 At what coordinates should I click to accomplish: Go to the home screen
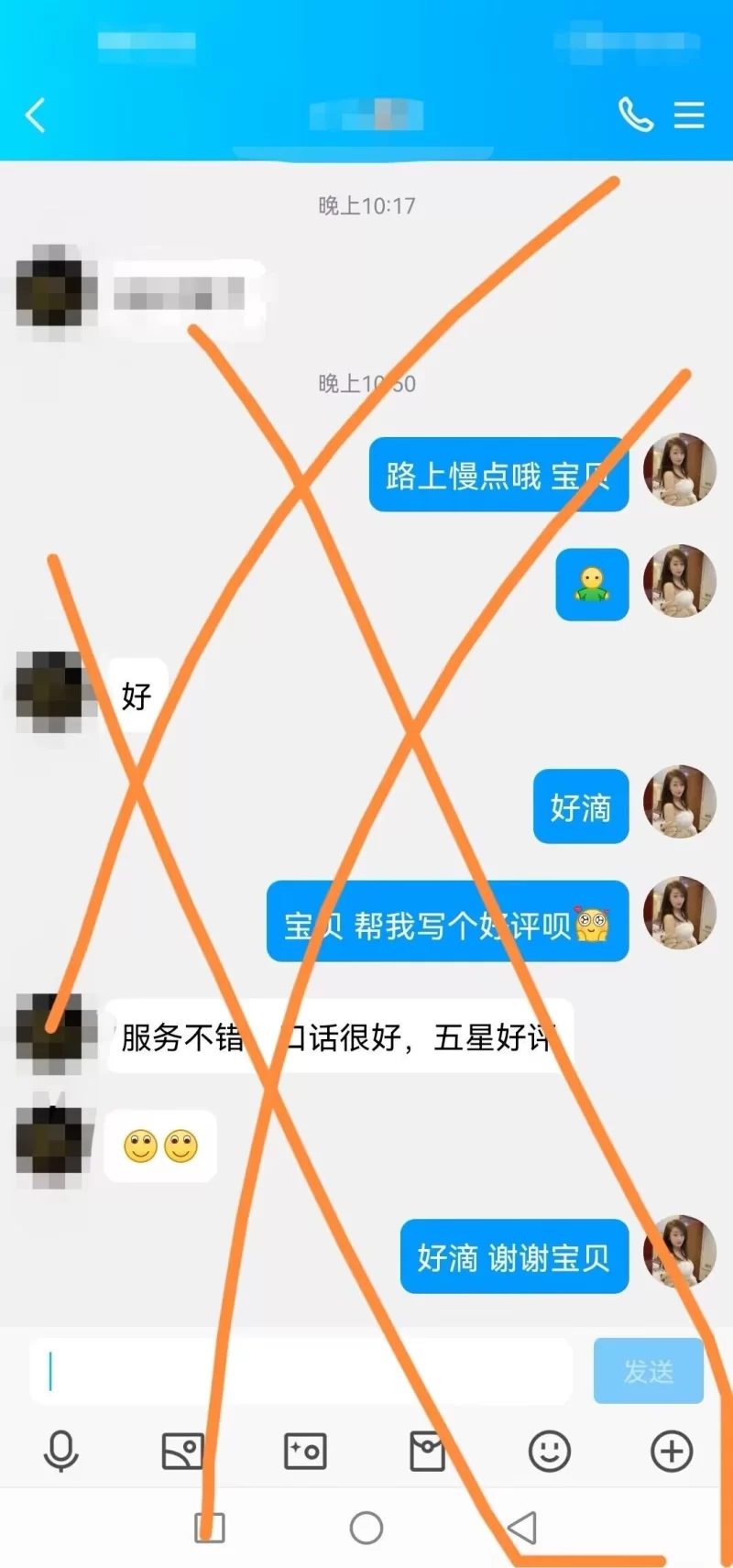pyautogui.click(x=366, y=1528)
